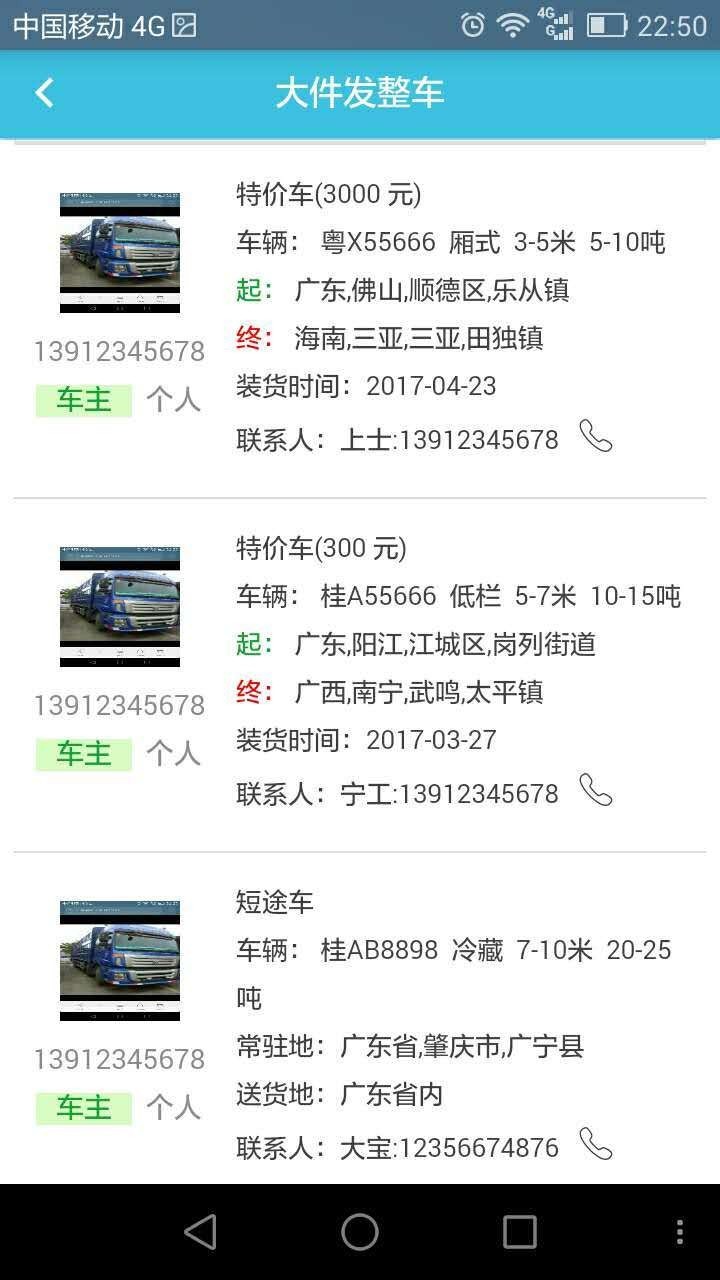Screen dimensions: 720x1280
Task: Tap the 车主 badge on the 短途车 listing
Action: pos(83,1108)
